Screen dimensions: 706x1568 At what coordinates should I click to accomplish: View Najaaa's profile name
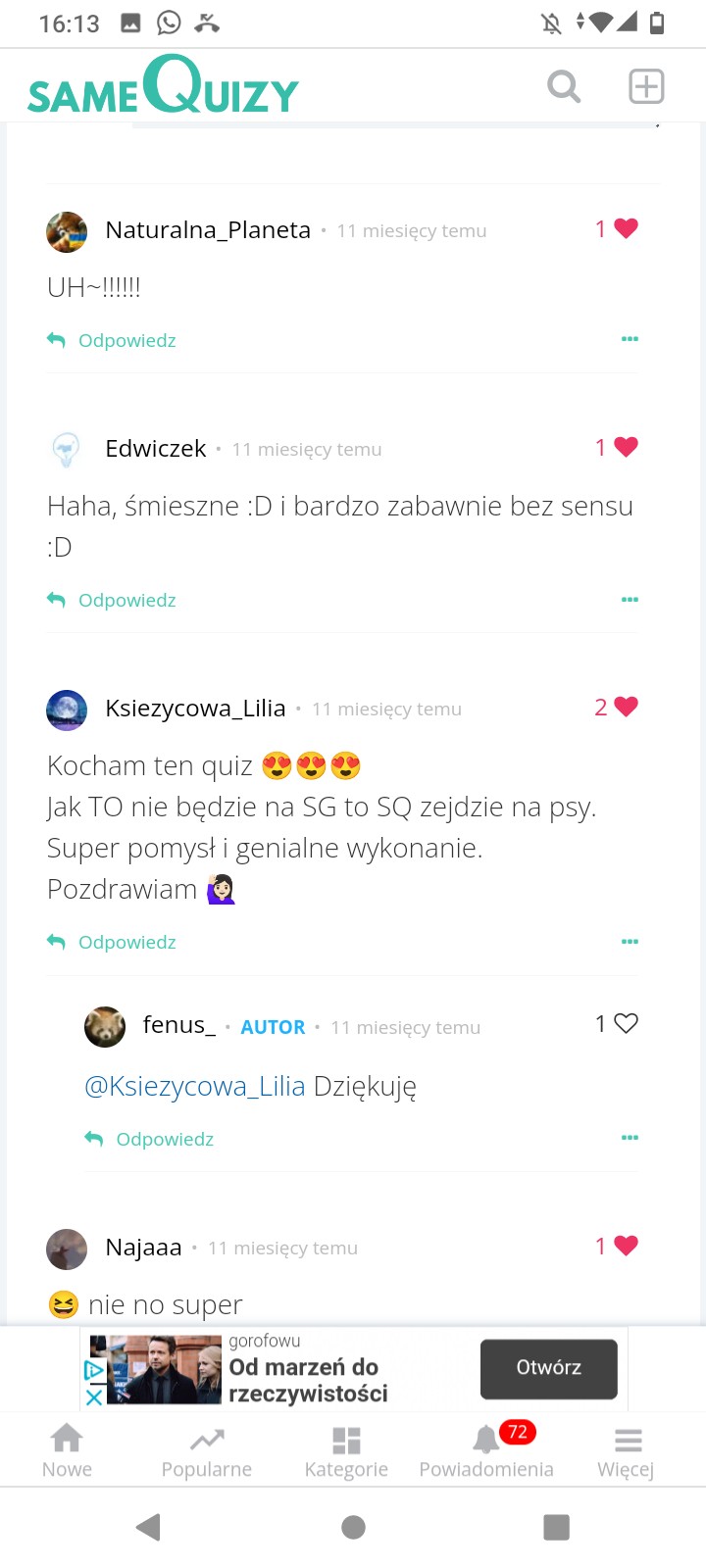pyautogui.click(x=143, y=1248)
